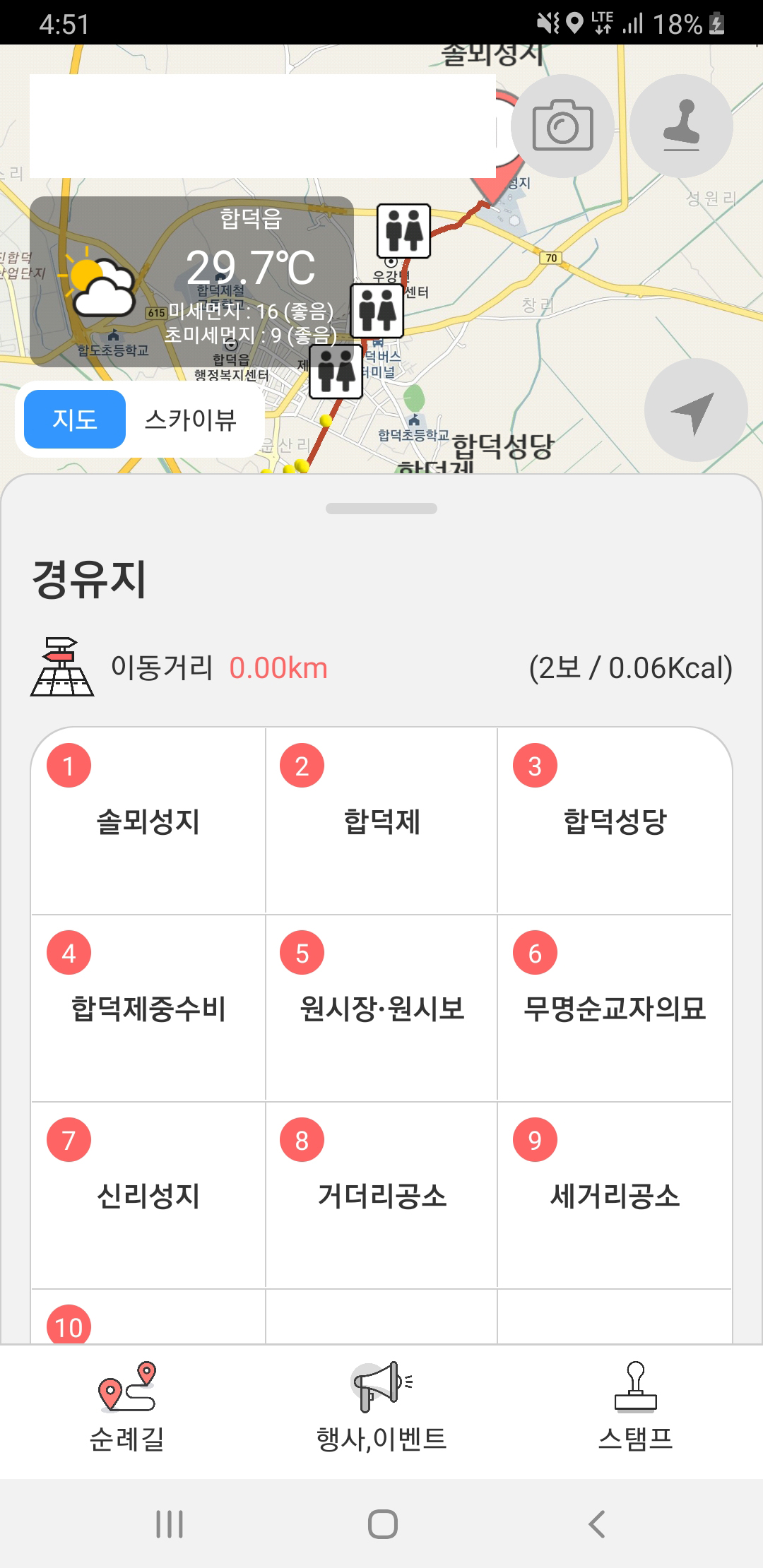Select waypoint 4 합덕제중수비
Image resolution: width=763 pixels, height=1568 pixels.
(148, 1008)
